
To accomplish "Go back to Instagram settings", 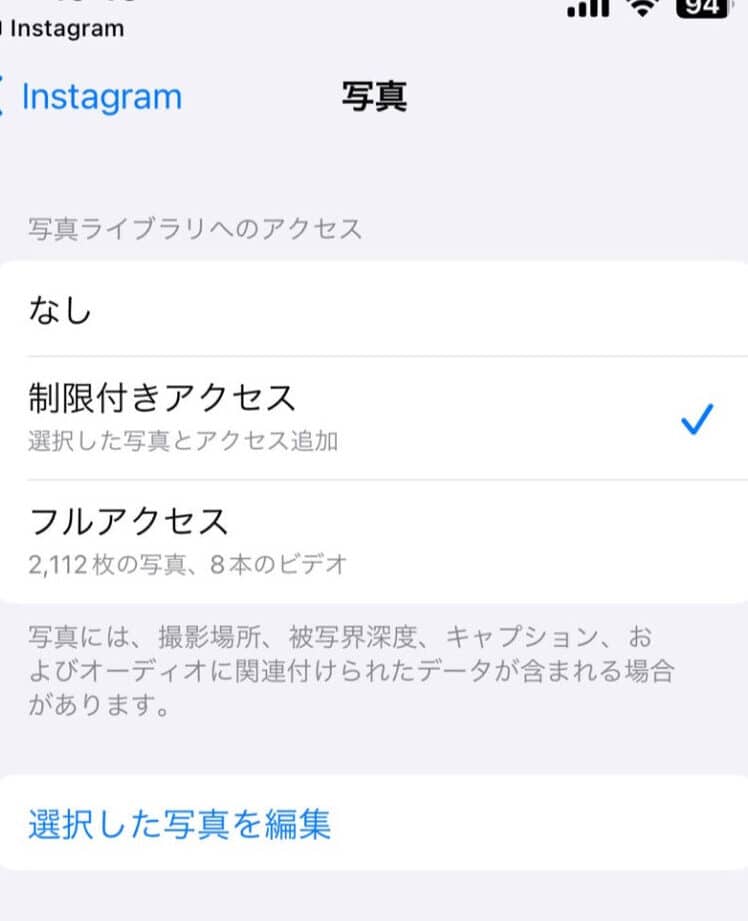I will (x=95, y=98).
